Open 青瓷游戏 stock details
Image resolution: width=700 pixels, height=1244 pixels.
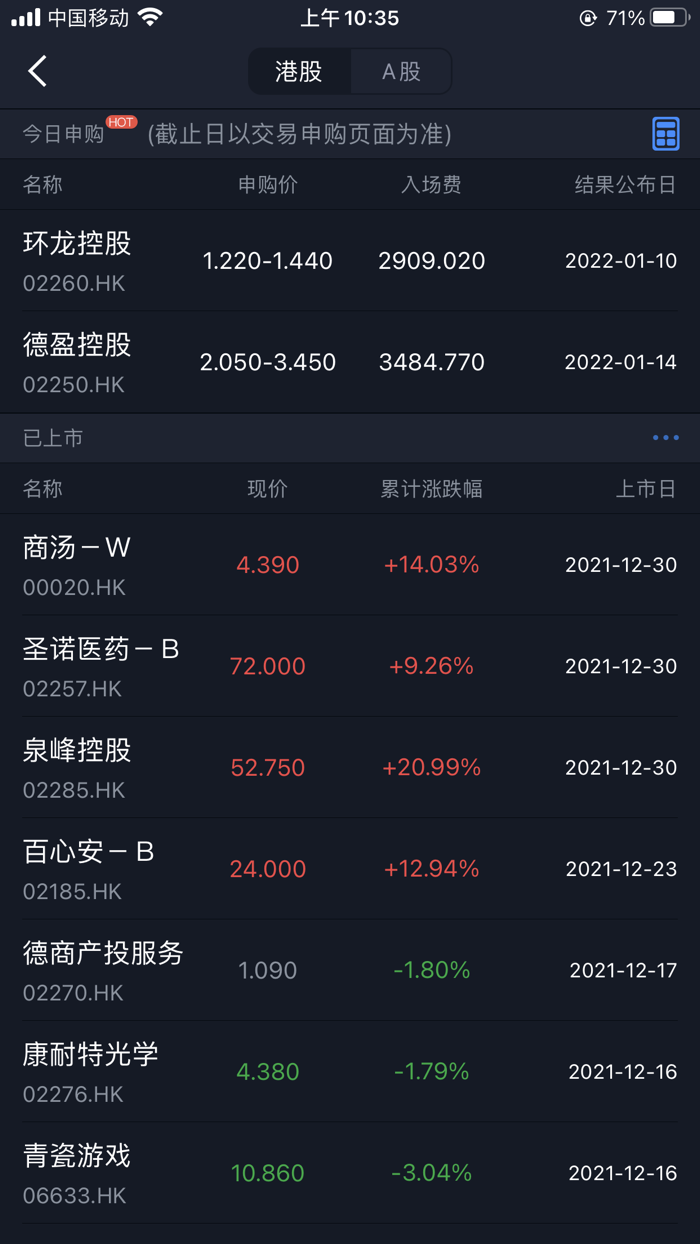click(350, 1173)
